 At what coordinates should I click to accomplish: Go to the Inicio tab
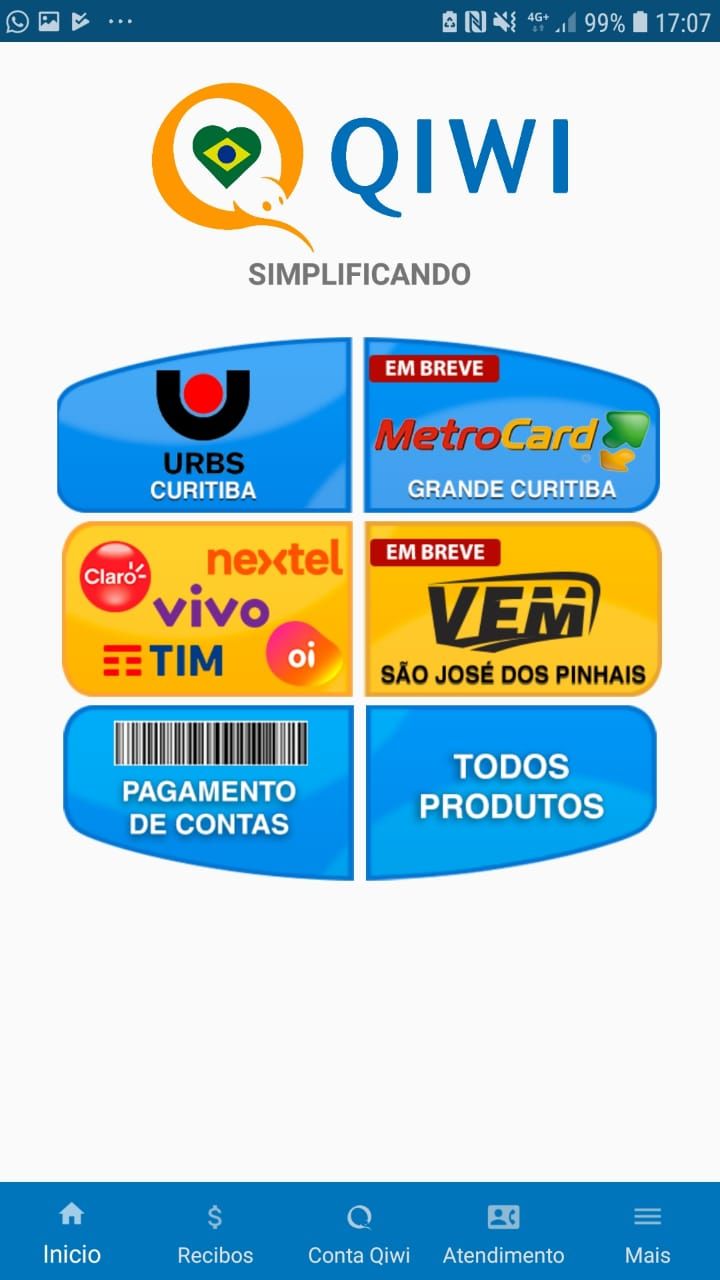[x=71, y=1232]
